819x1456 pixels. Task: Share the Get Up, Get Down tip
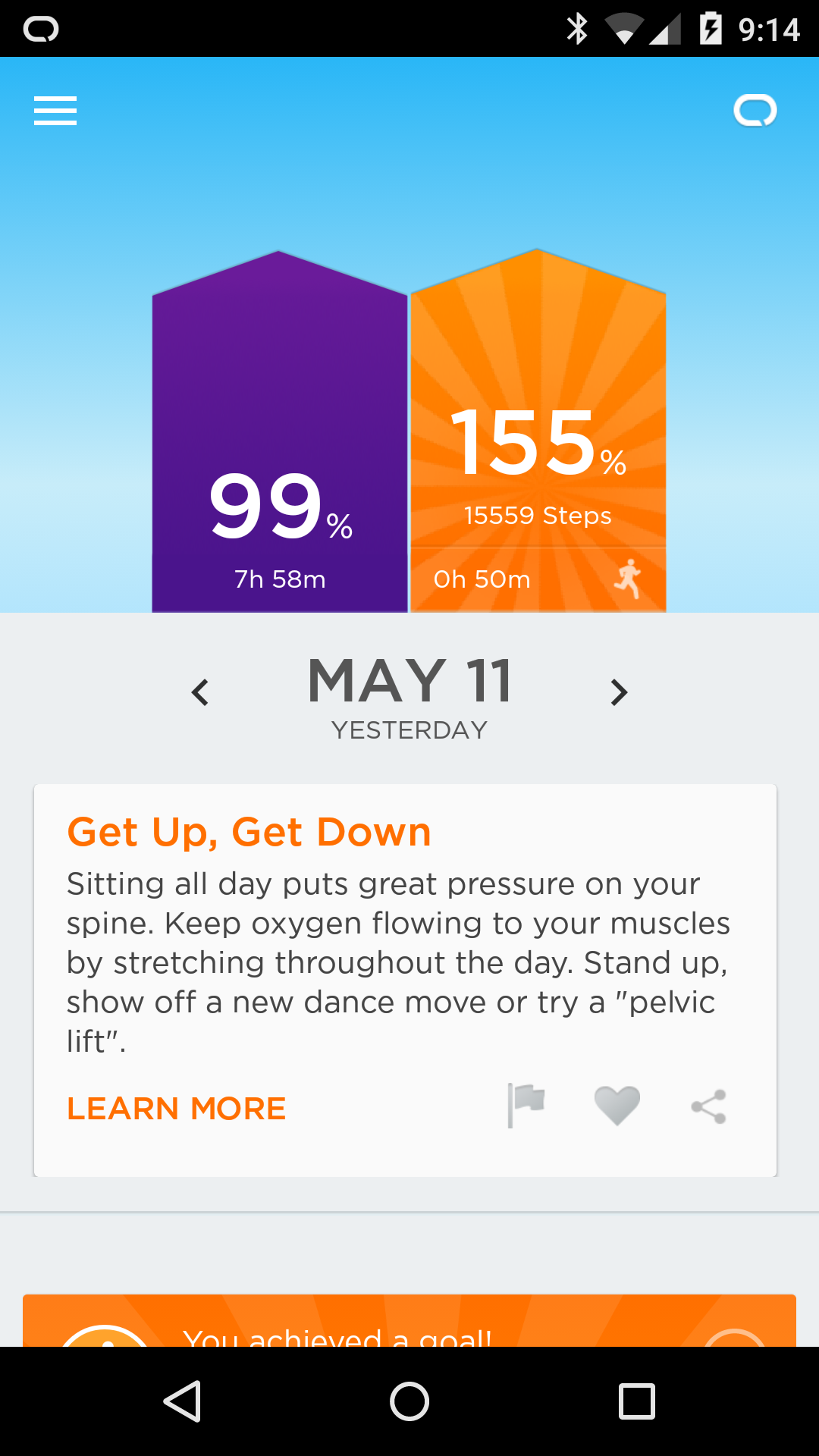(x=709, y=1106)
